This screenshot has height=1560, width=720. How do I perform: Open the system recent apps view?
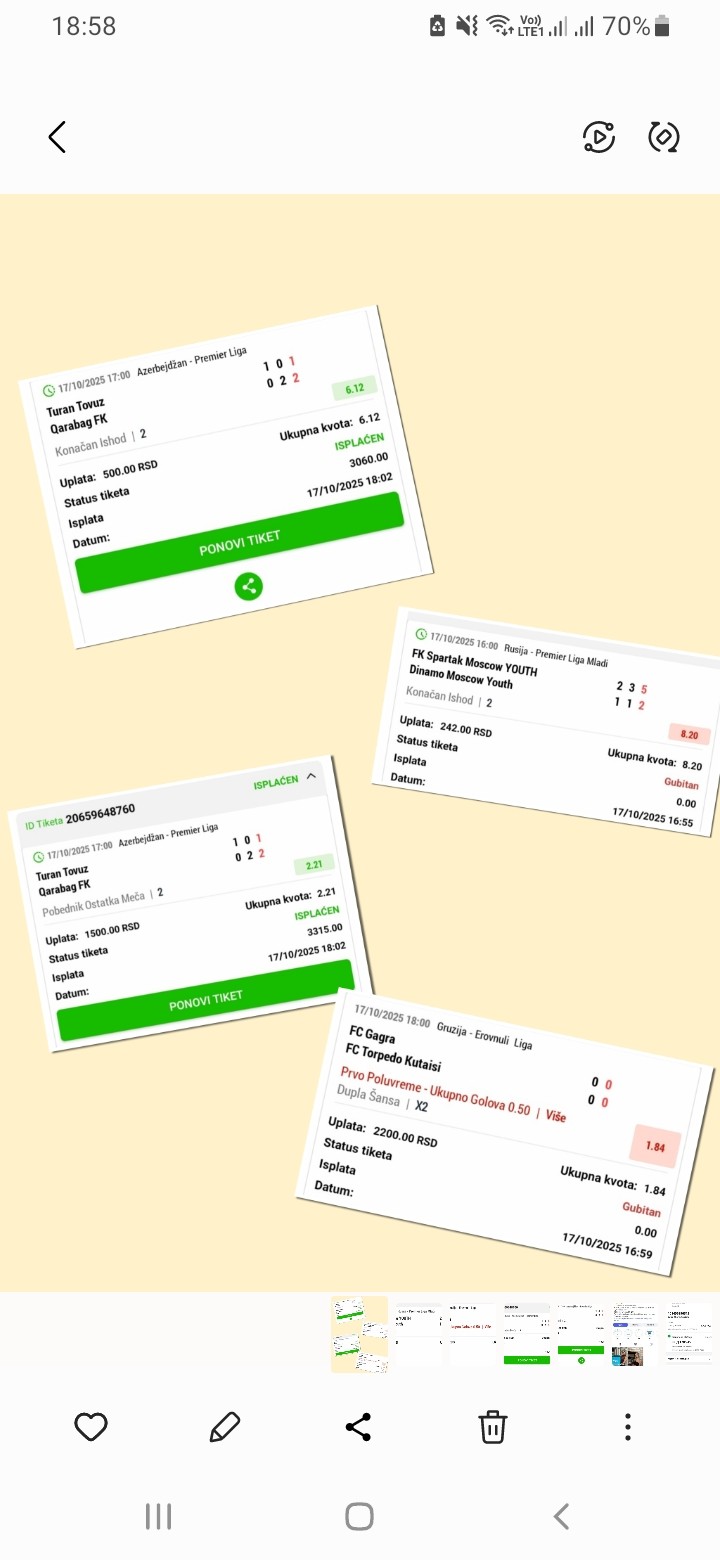[x=158, y=1516]
